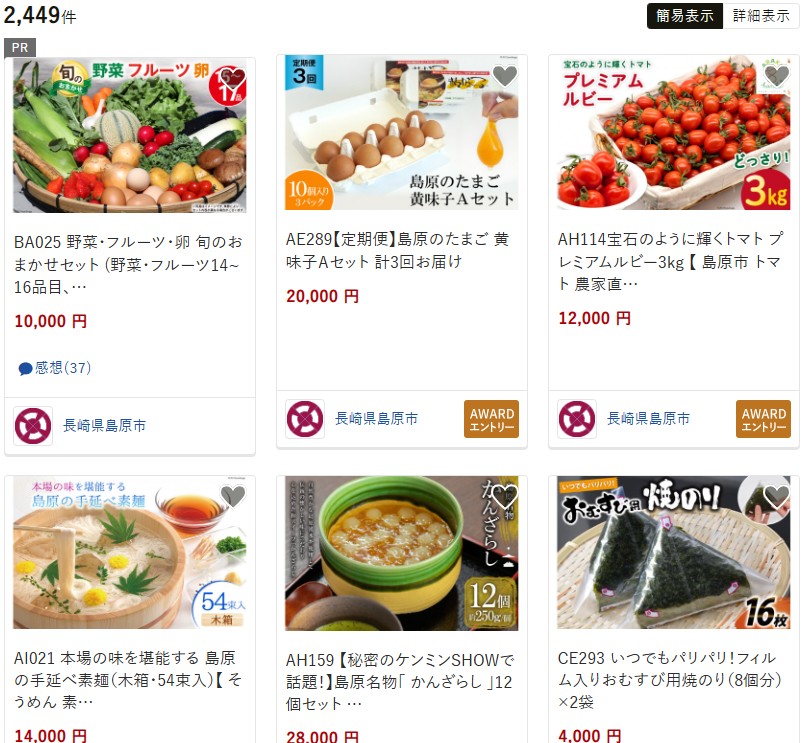Favorite the 島原の手延べ素麺 item

tap(232, 496)
